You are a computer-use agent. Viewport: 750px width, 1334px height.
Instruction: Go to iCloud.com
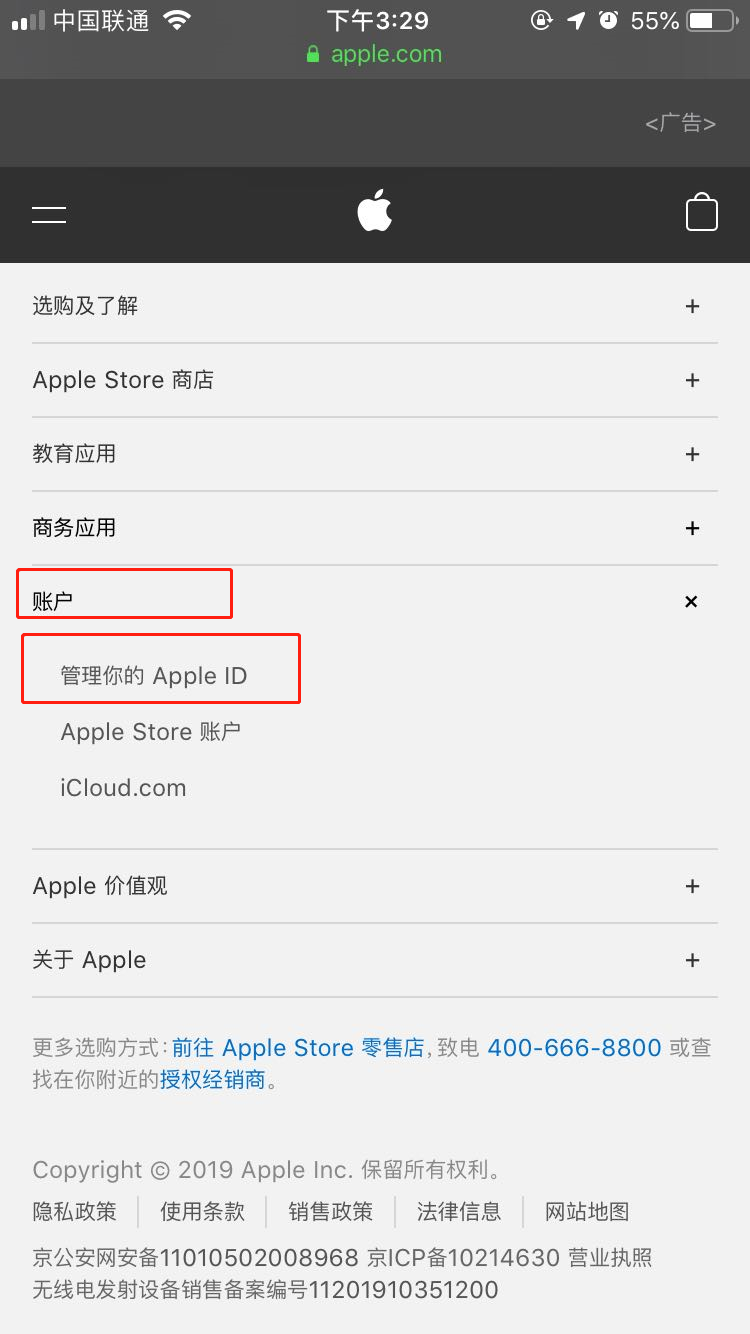tap(123, 788)
